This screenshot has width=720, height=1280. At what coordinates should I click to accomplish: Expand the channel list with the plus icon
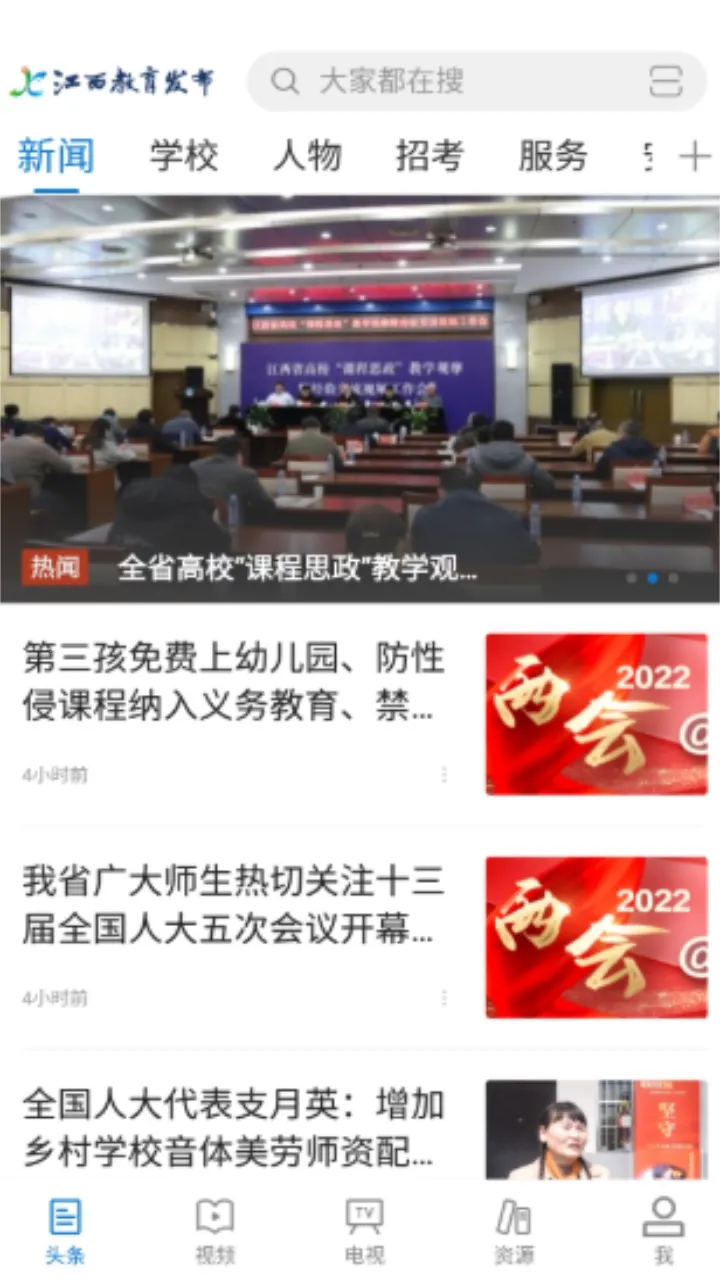pyautogui.click(x=695, y=156)
